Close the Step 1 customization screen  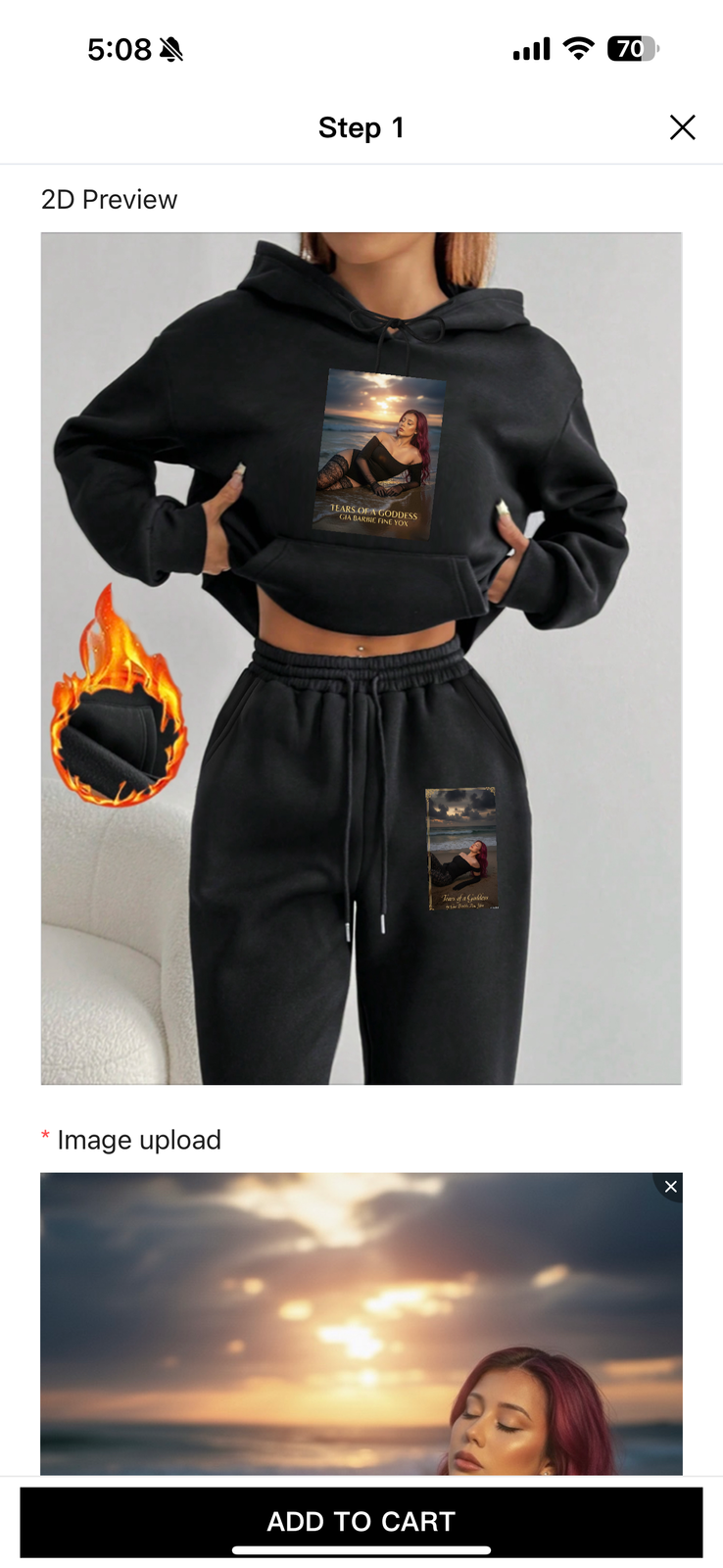(682, 127)
